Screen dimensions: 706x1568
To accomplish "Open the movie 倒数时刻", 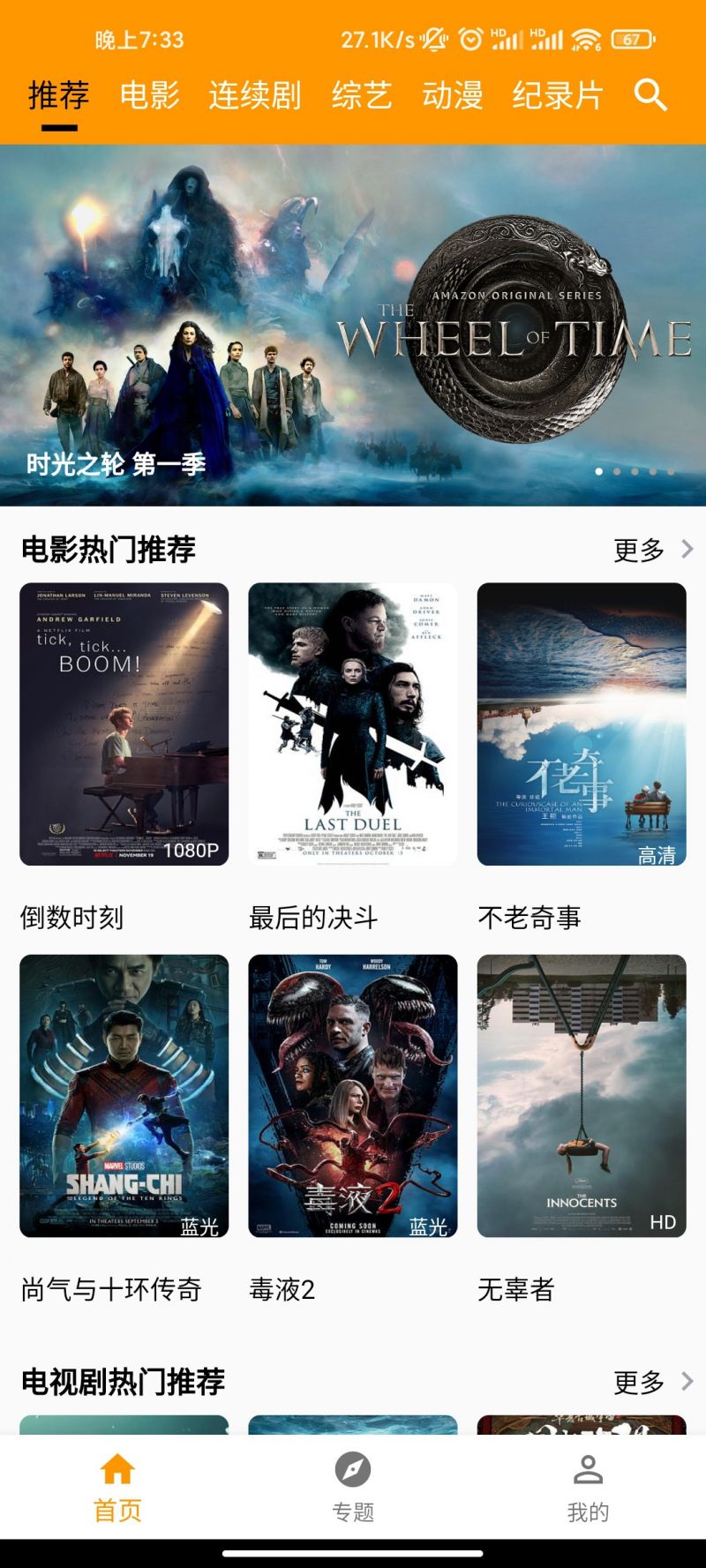I will (124, 724).
